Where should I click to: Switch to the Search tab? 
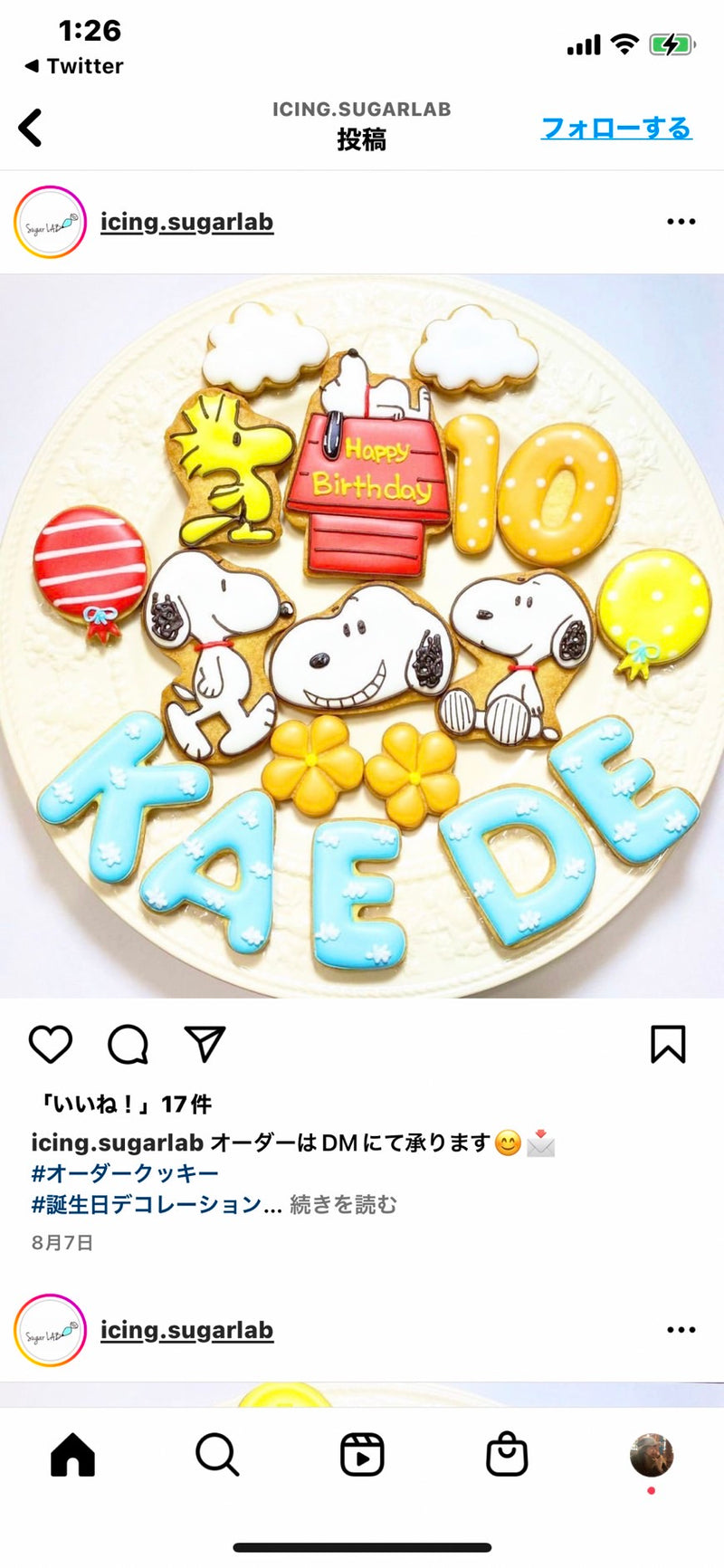coord(217,1455)
